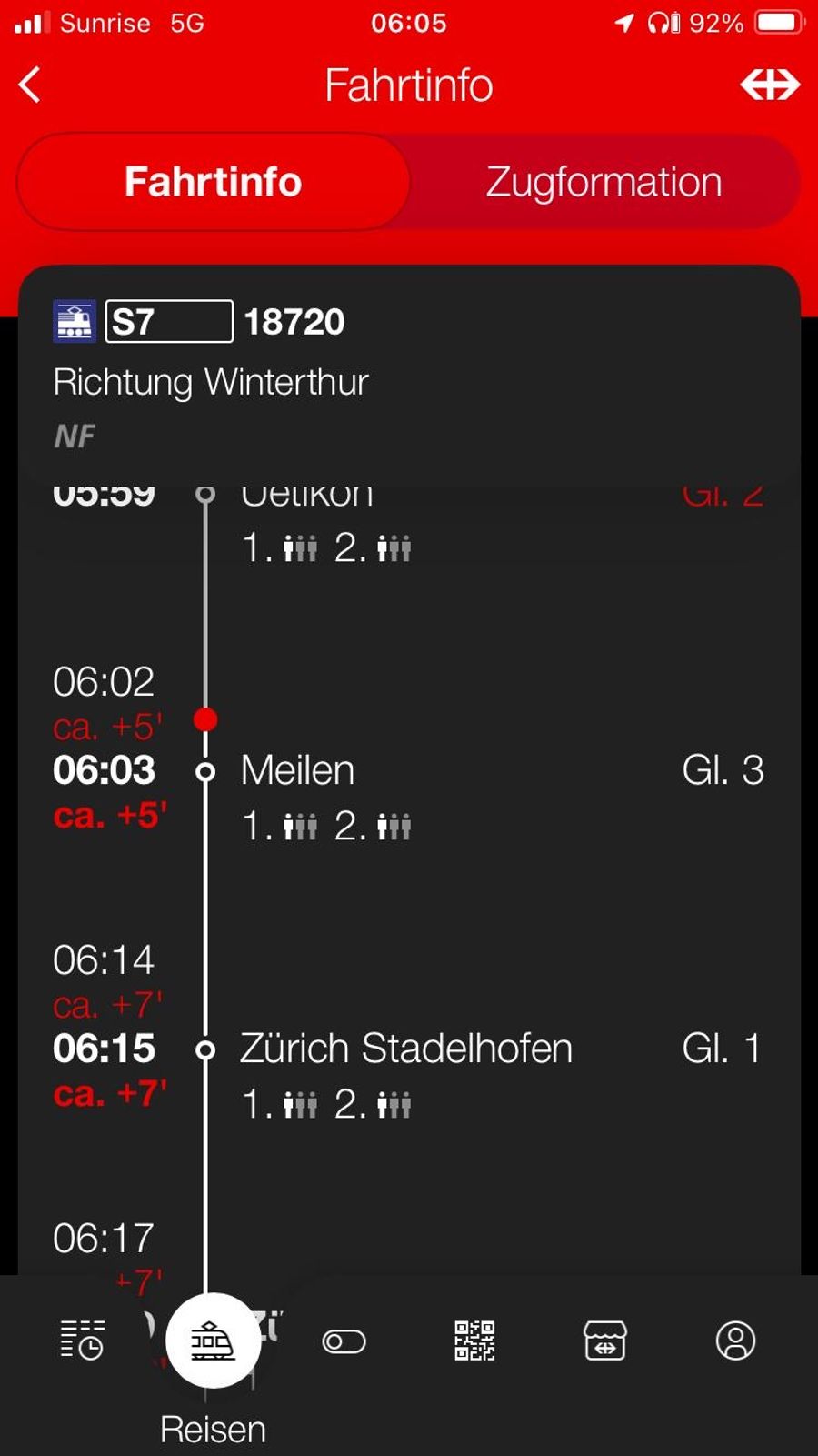Viewport: 818px width, 1456px height.
Task: Go back using the chevron arrow
Action: coord(30,84)
